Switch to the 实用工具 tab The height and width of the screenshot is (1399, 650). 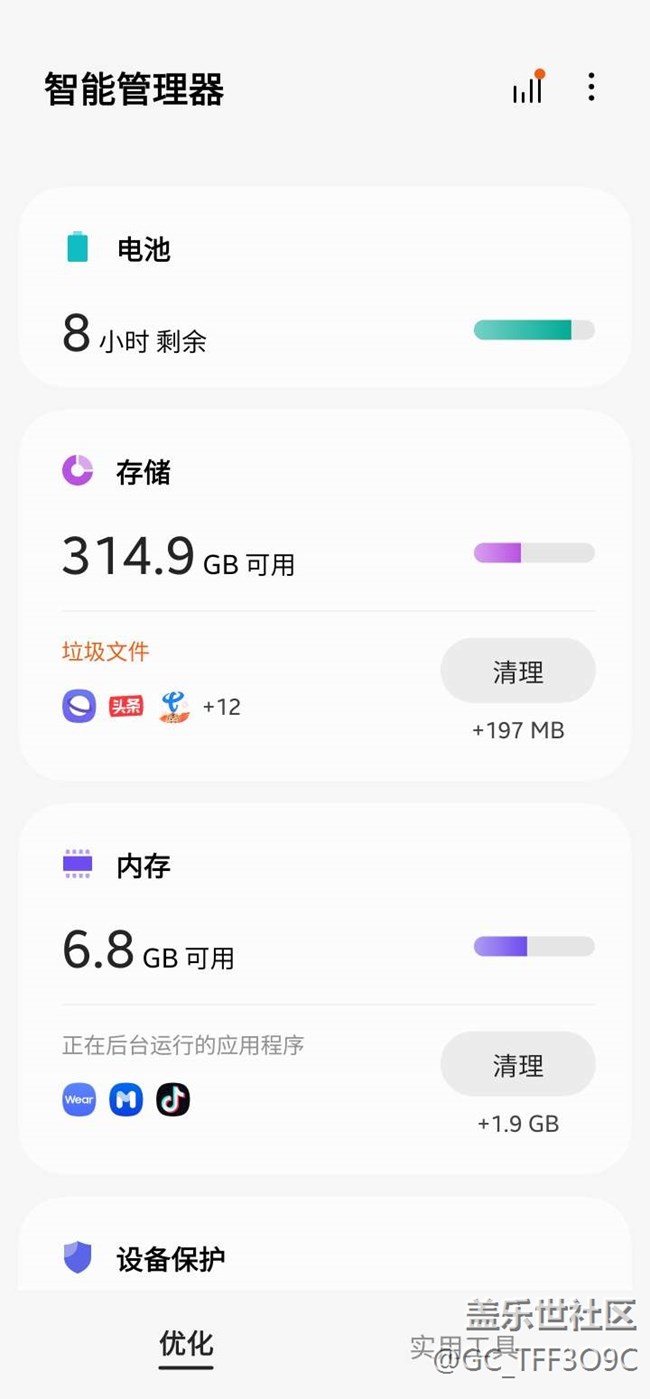462,1346
